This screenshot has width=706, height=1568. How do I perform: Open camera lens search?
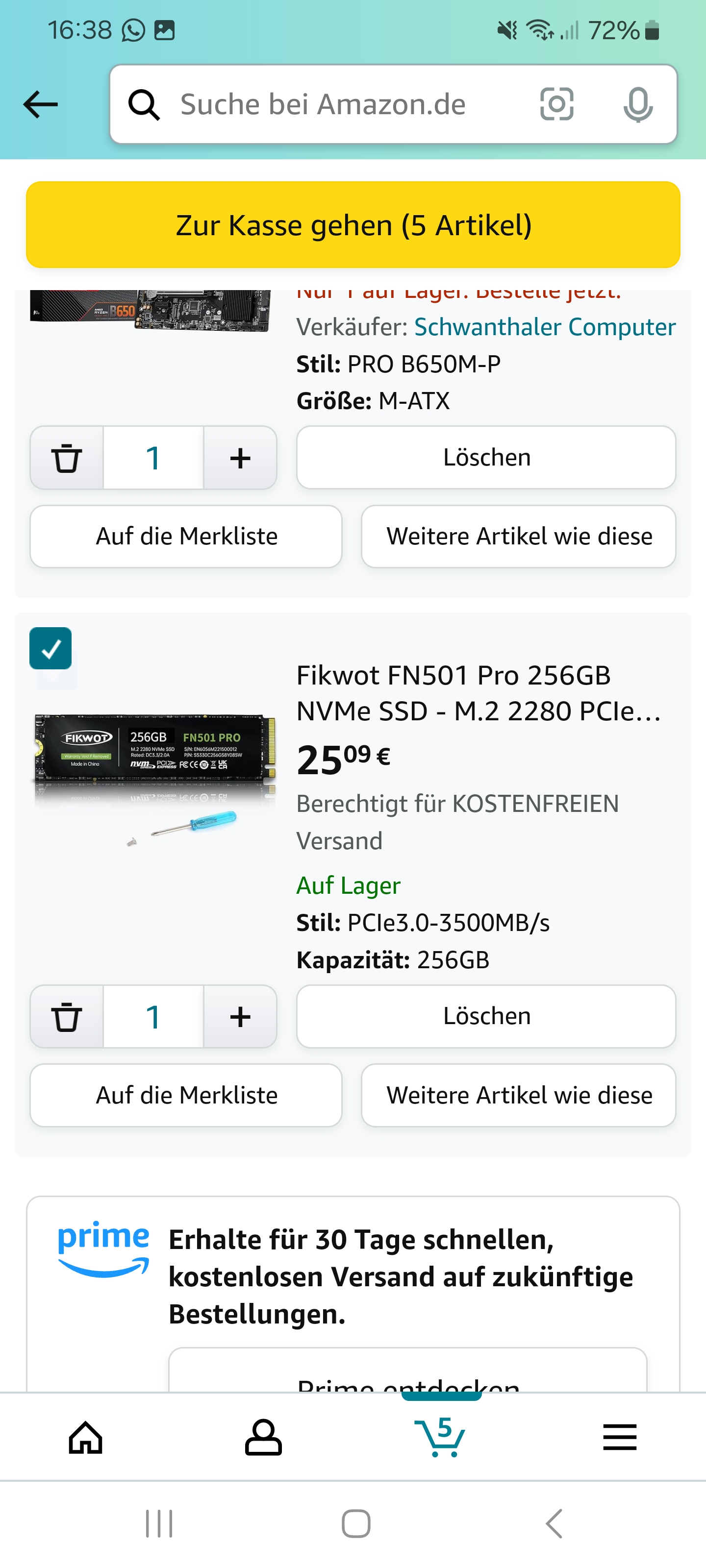[556, 105]
